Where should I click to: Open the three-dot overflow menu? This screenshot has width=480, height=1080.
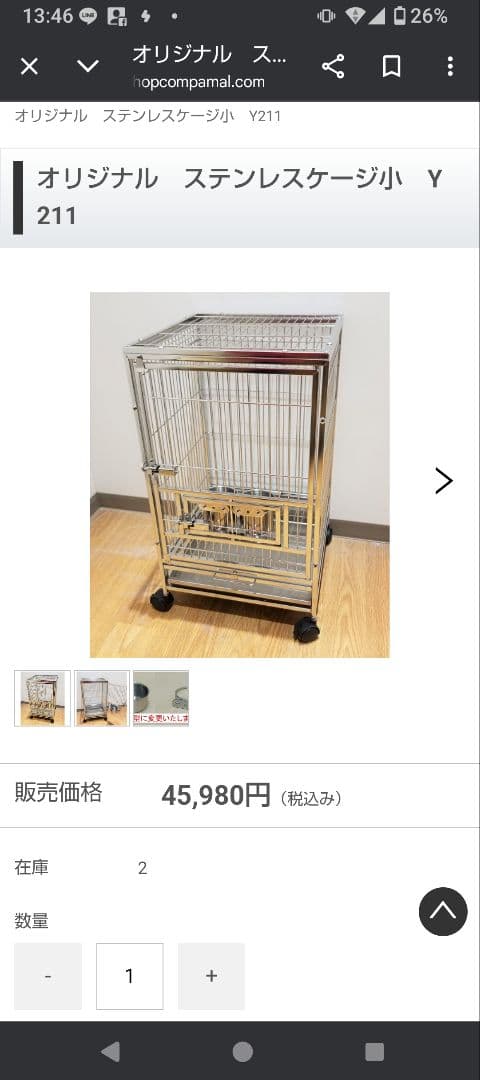(450, 67)
